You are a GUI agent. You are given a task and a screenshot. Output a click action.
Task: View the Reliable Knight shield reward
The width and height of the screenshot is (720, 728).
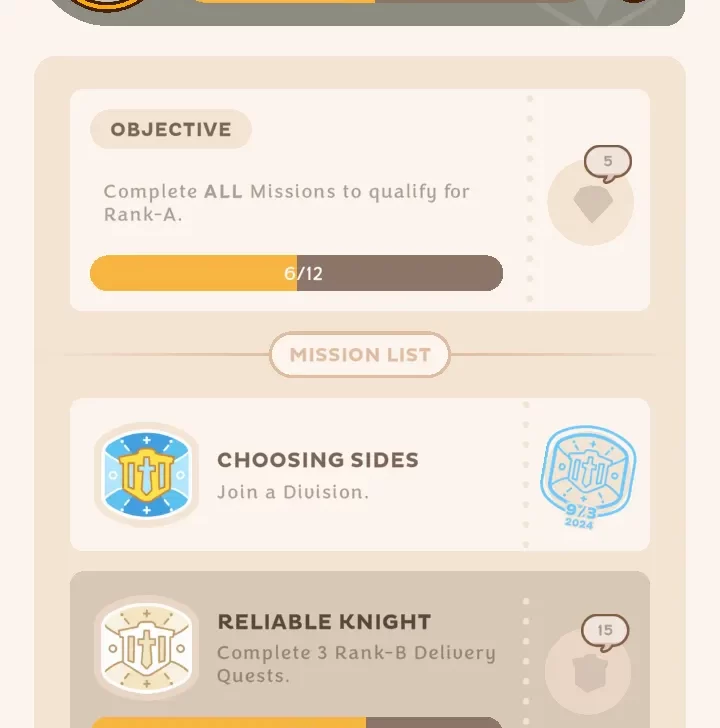588,672
